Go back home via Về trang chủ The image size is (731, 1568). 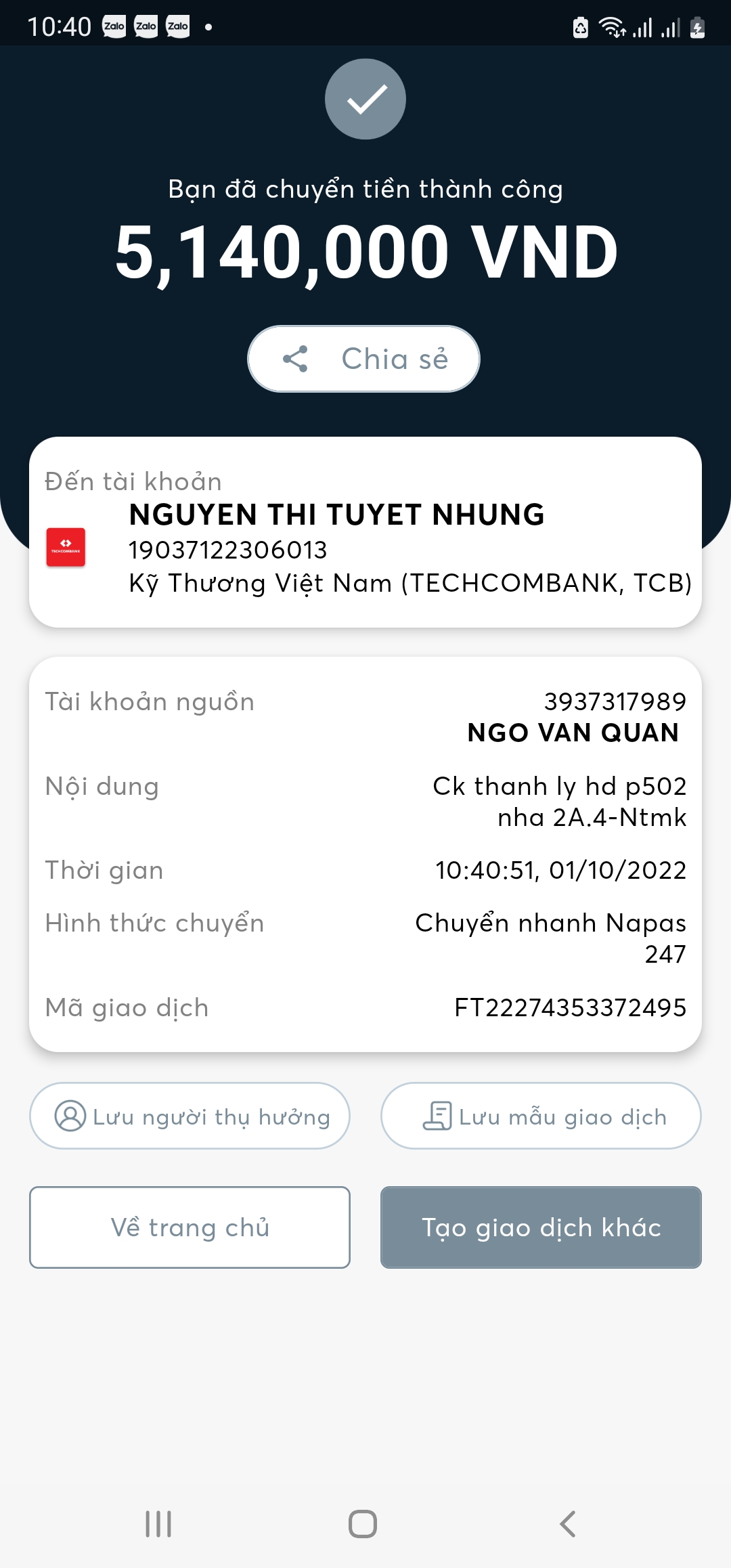pos(190,1227)
